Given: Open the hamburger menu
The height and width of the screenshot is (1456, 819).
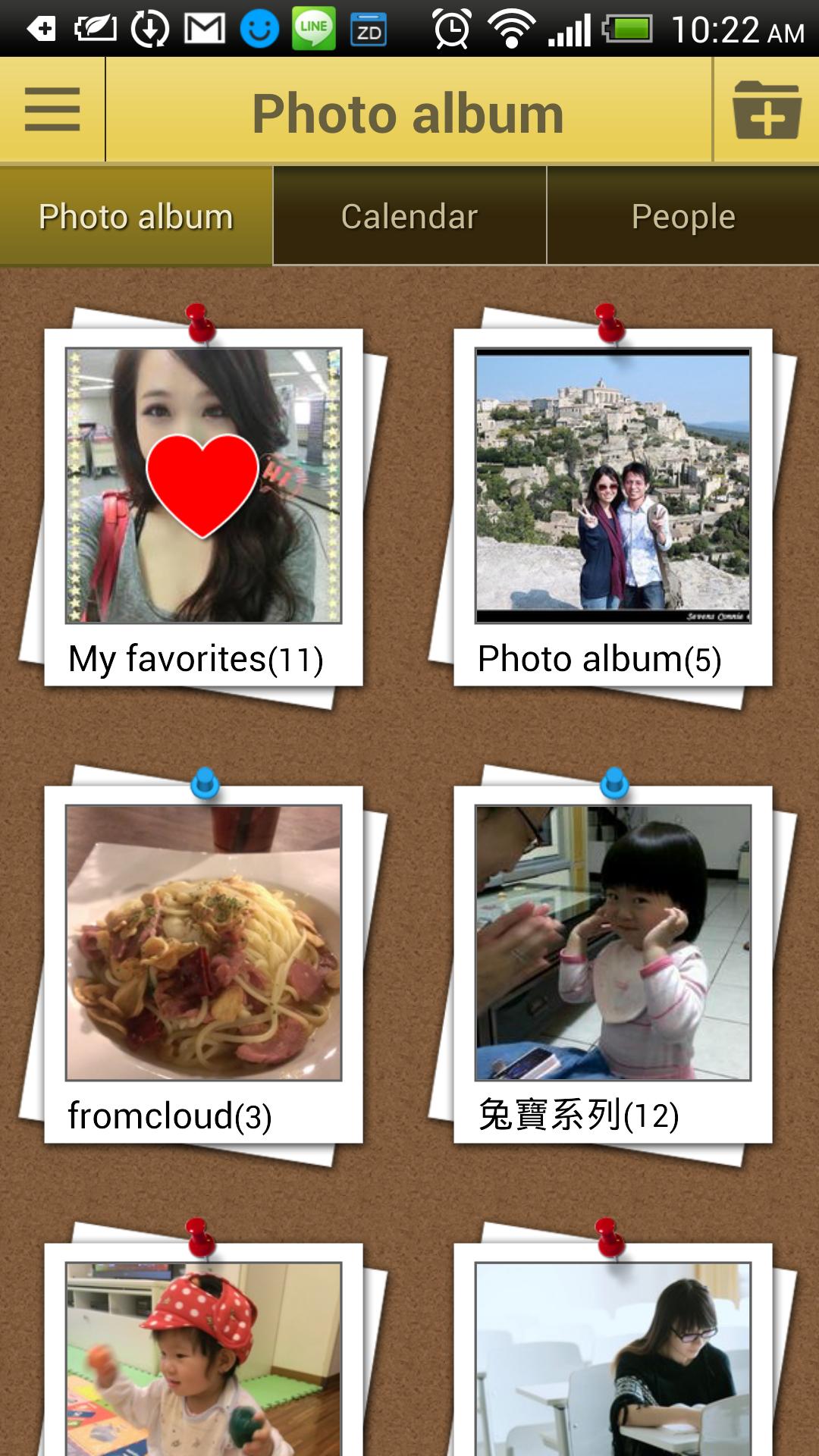Looking at the screenshot, I should [52, 110].
